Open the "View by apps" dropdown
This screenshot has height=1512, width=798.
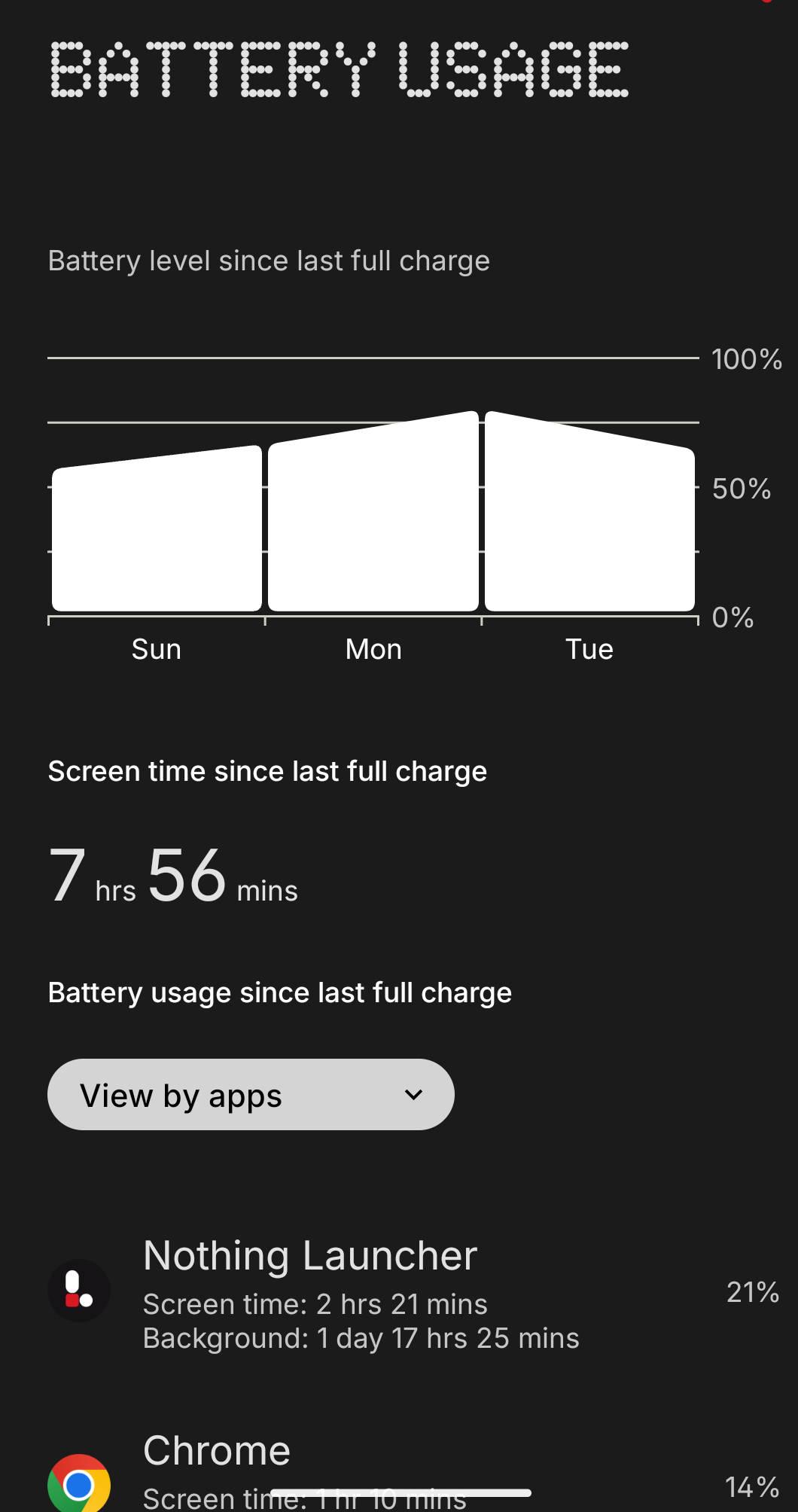pyautogui.click(x=250, y=1094)
